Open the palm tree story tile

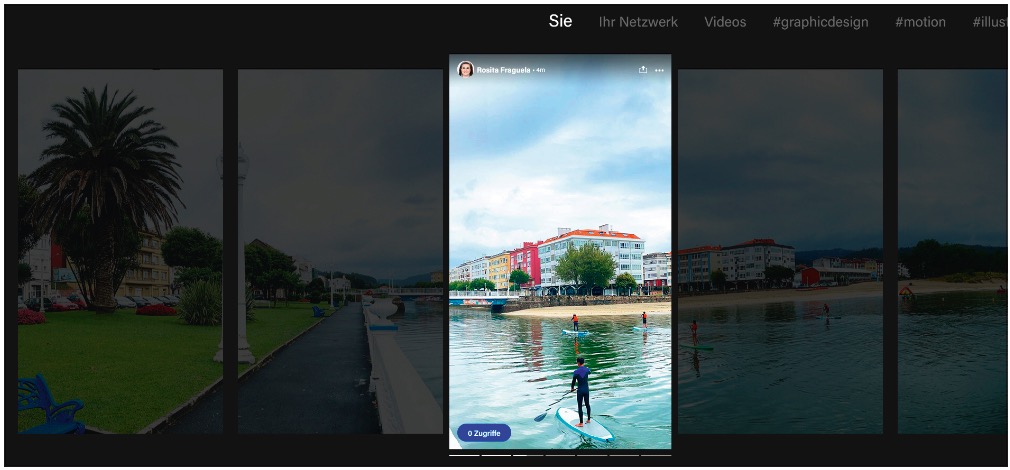click(x=120, y=250)
